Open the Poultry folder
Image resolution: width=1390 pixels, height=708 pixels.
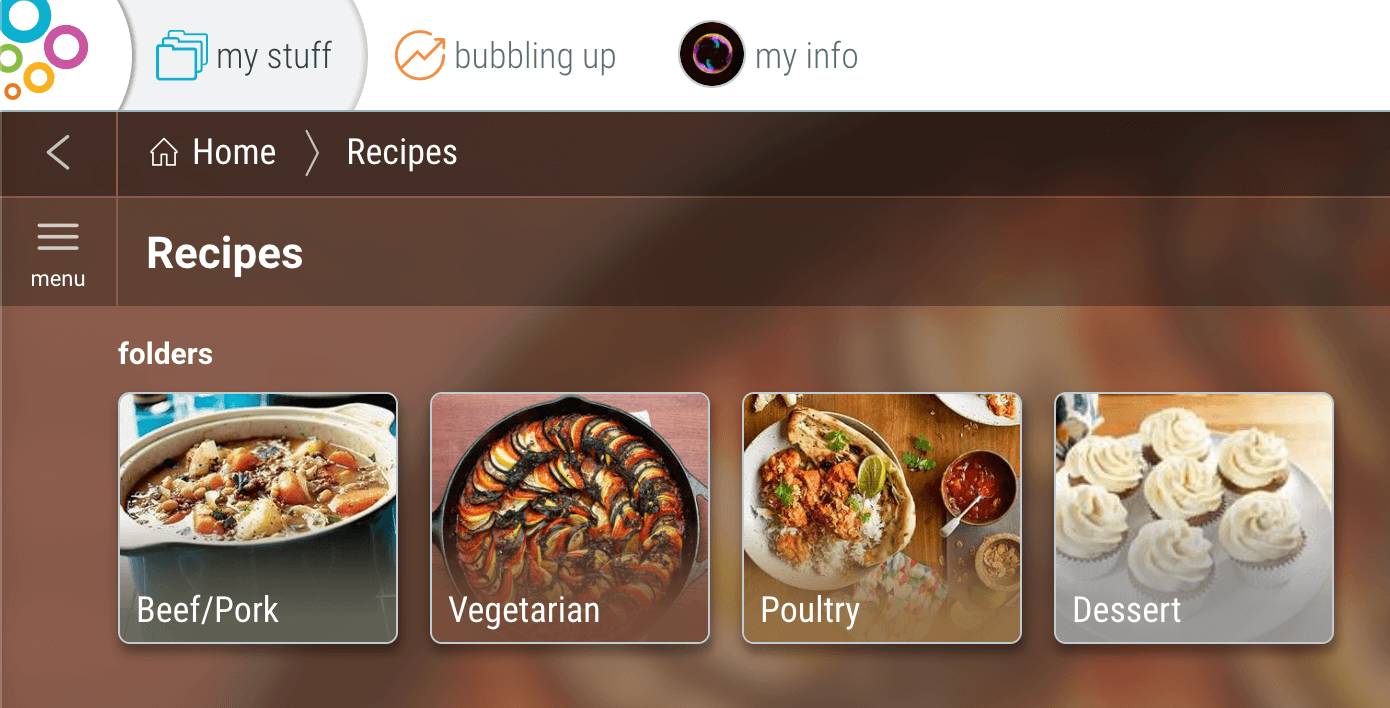coord(882,517)
